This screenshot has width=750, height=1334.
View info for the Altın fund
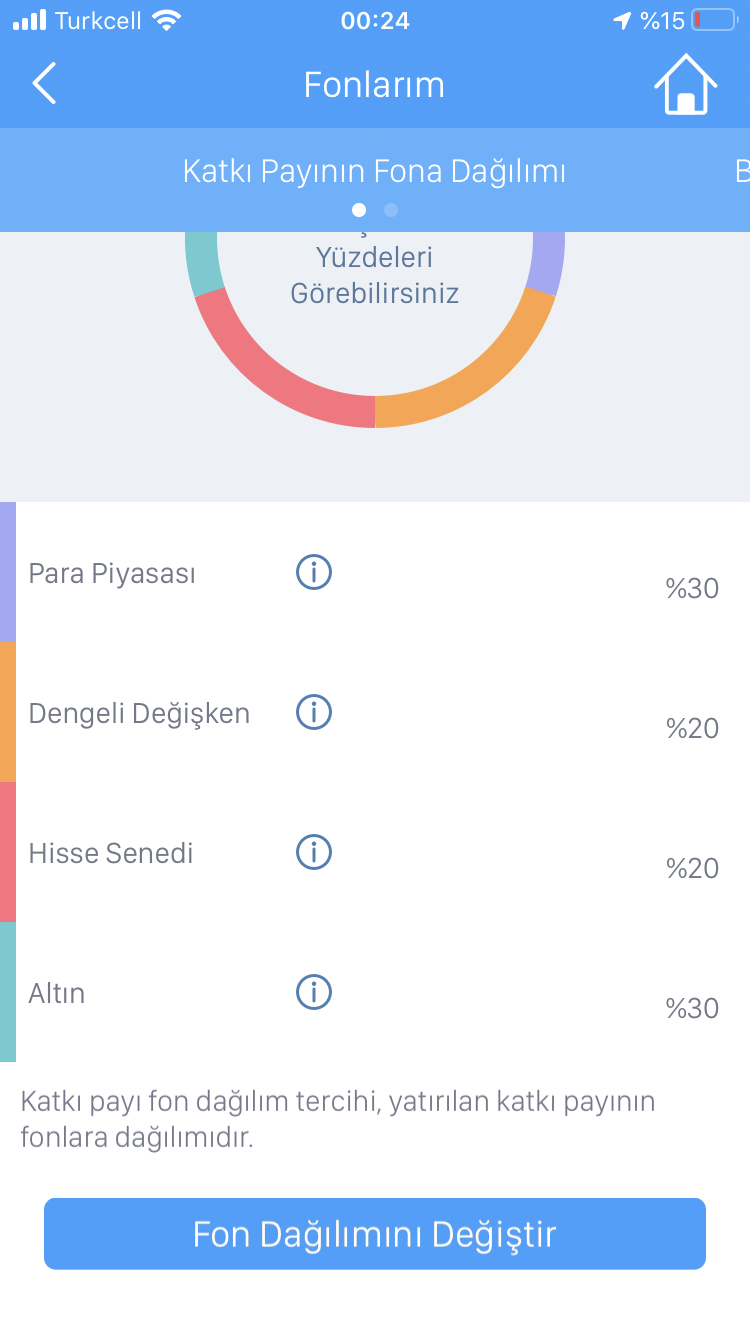pyautogui.click(x=314, y=993)
